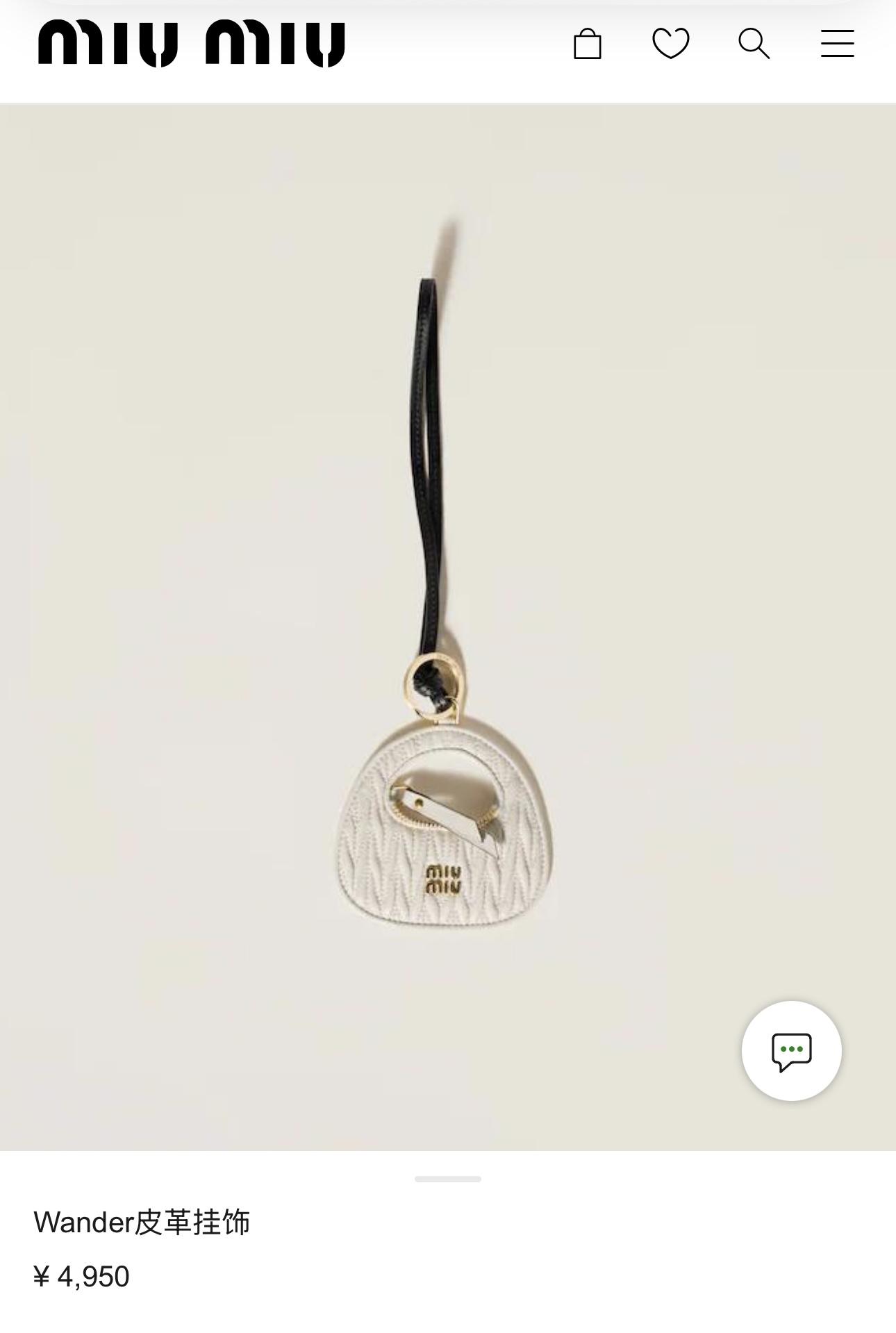Viewport: 896px width, 1333px height.
Task: Open the wishlist heart icon
Action: tap(670, 44)
